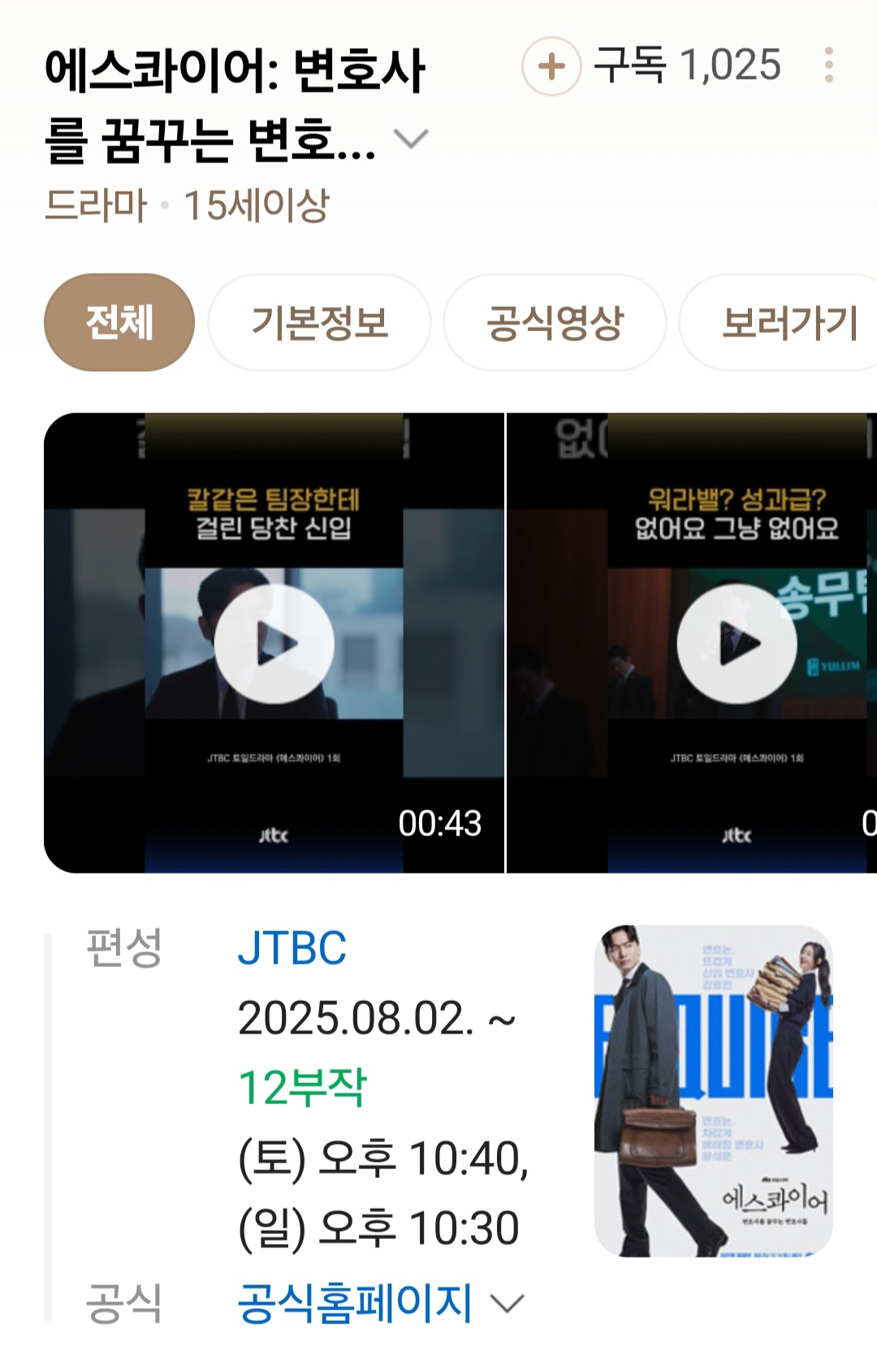Play the 칼같은 팀장한테 걸린 당찬 신입 clip
The width and height of the screenshot is (877, 1372).
(x=274, y=643)
